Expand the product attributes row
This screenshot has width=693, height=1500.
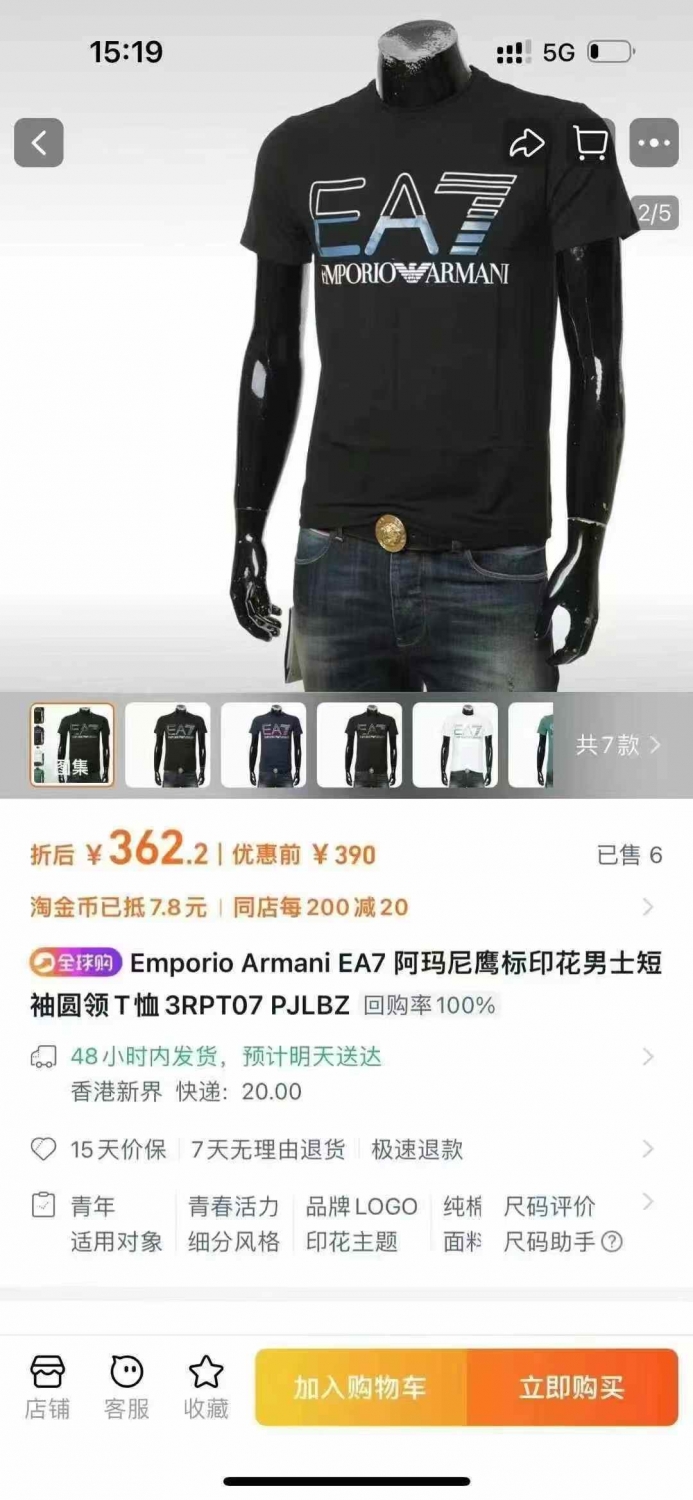pos(346,1224)
